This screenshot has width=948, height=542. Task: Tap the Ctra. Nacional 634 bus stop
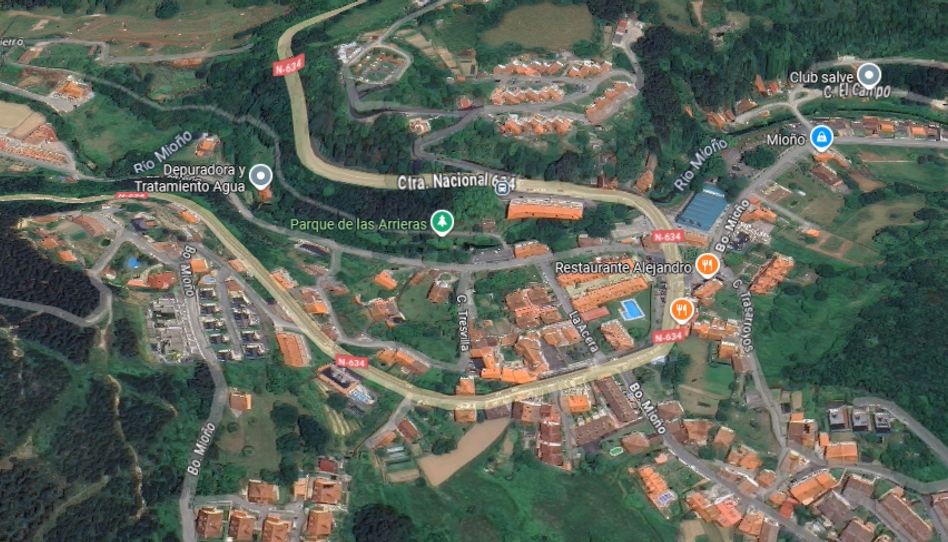point(502,185)
